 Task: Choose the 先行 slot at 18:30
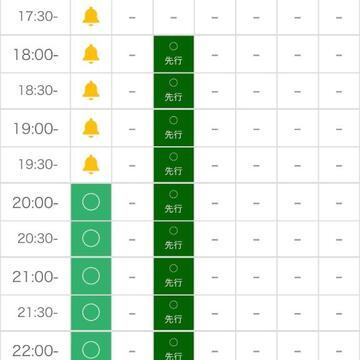[174, 91]
